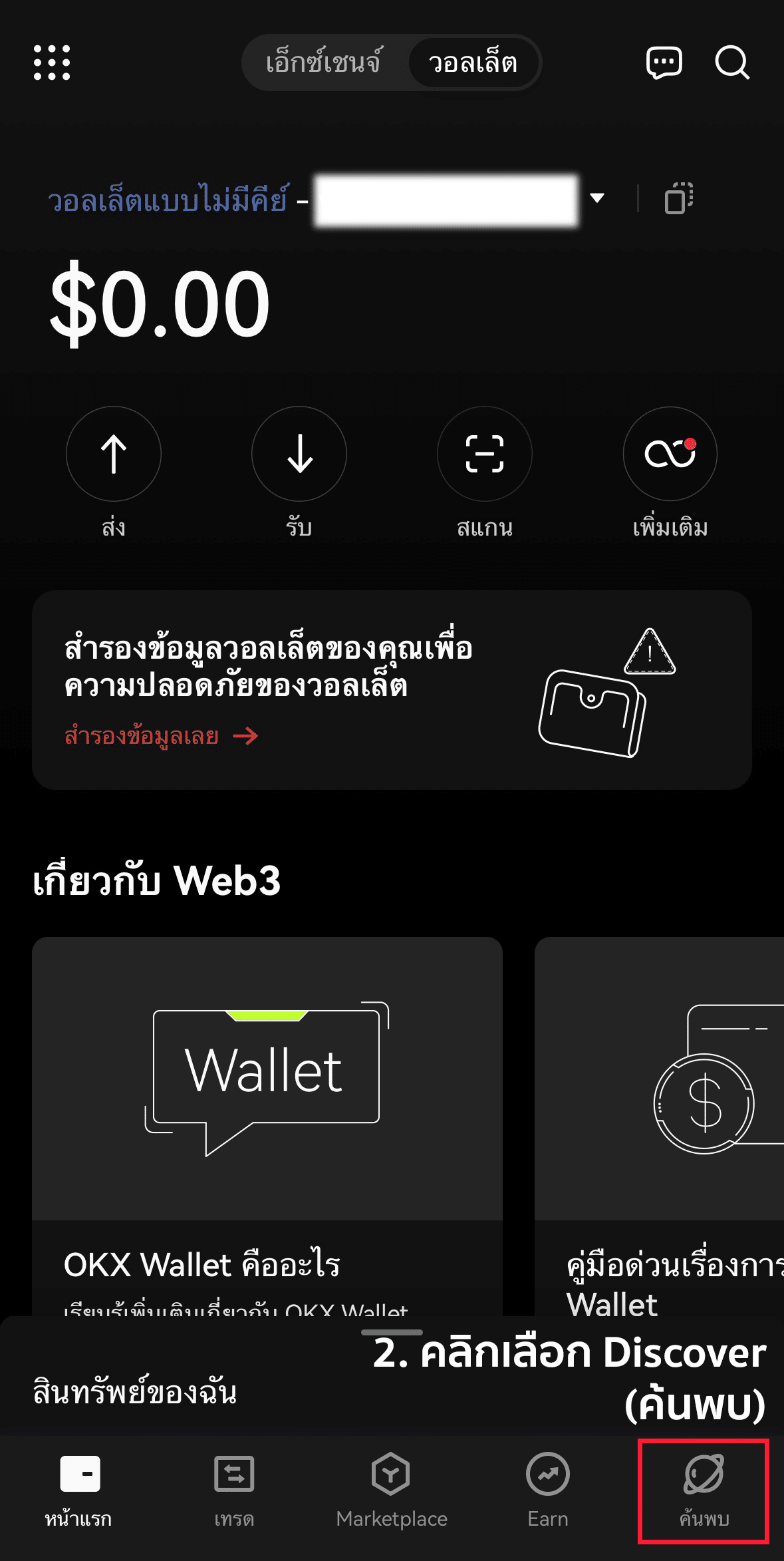
Task: Open the เพิ่มเติม more options
Action: point(670,454)
